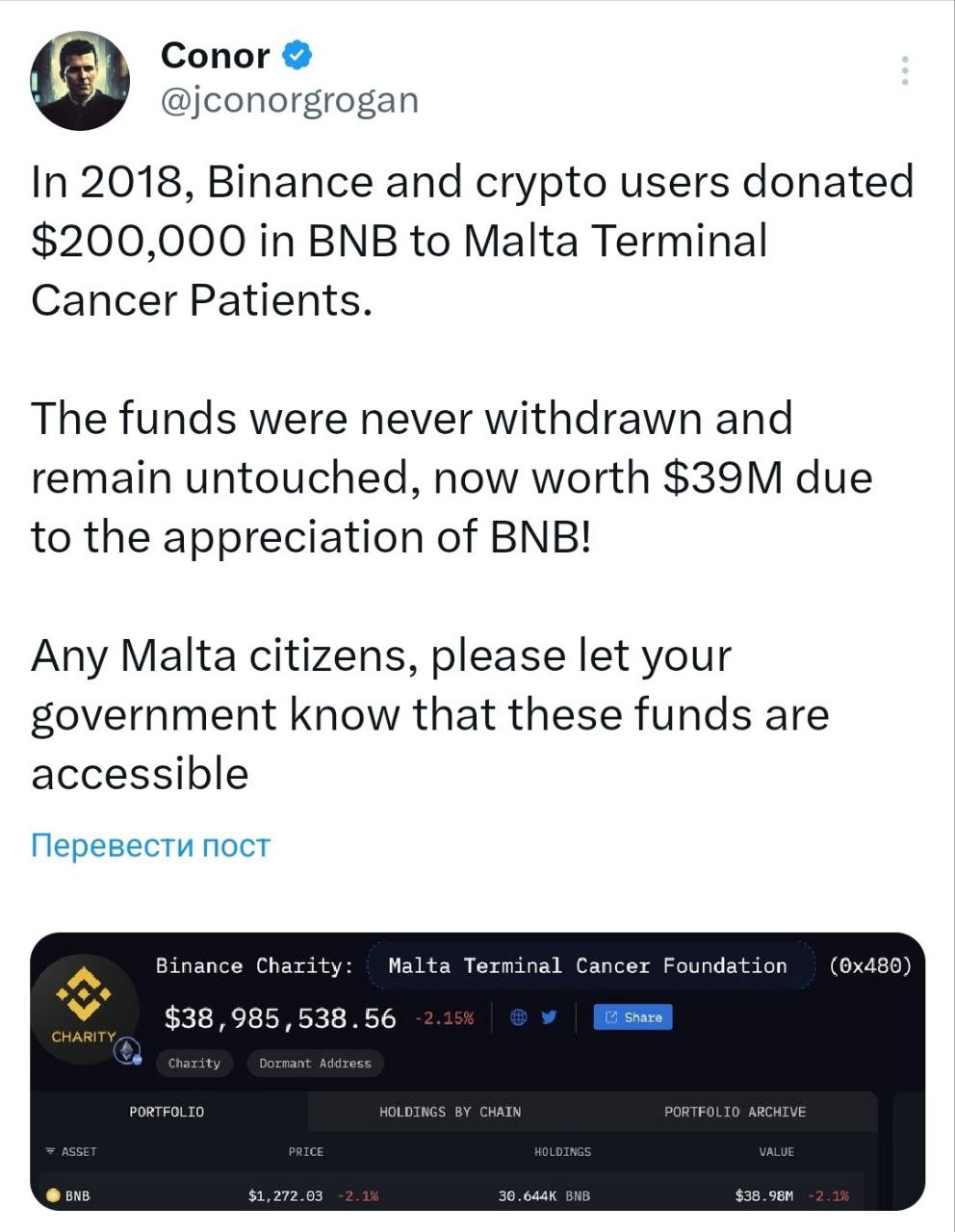The width and height of the screenshot is (955, 1232).
Task: Open Conor's profile picture
Action: (x=79, y=80)
